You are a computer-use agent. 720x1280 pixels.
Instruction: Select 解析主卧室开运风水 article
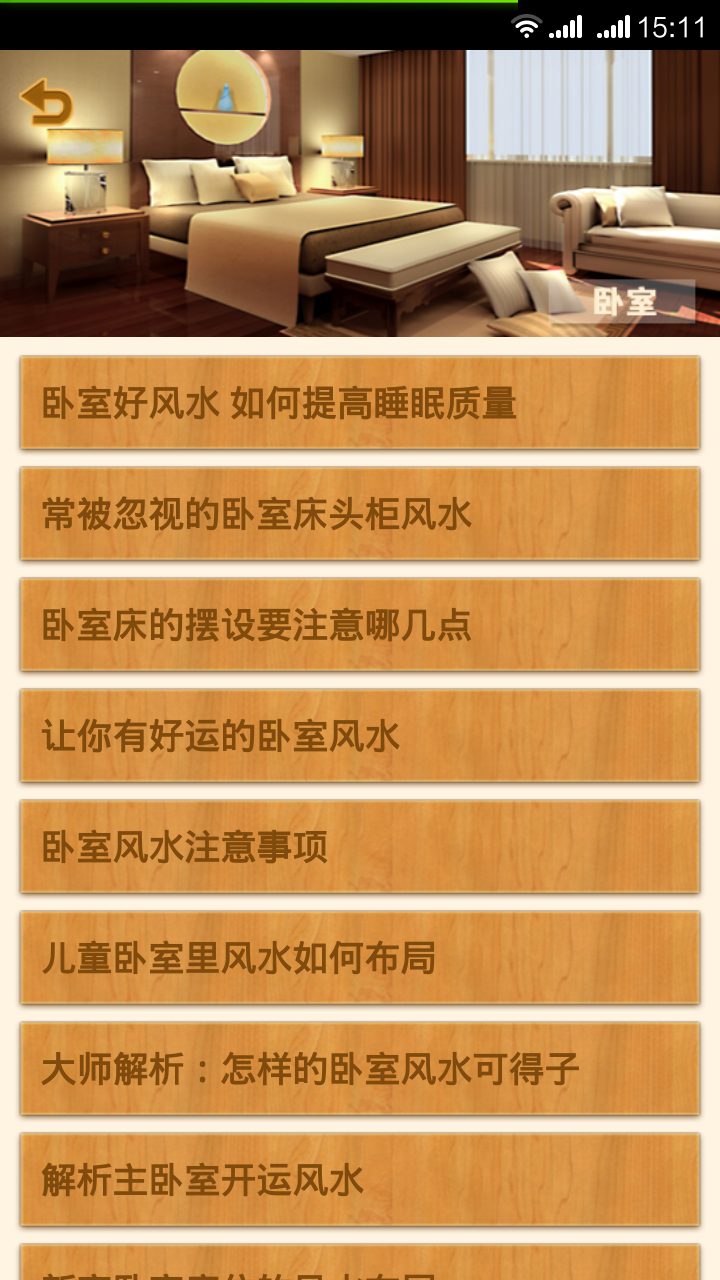(360, 1180)
